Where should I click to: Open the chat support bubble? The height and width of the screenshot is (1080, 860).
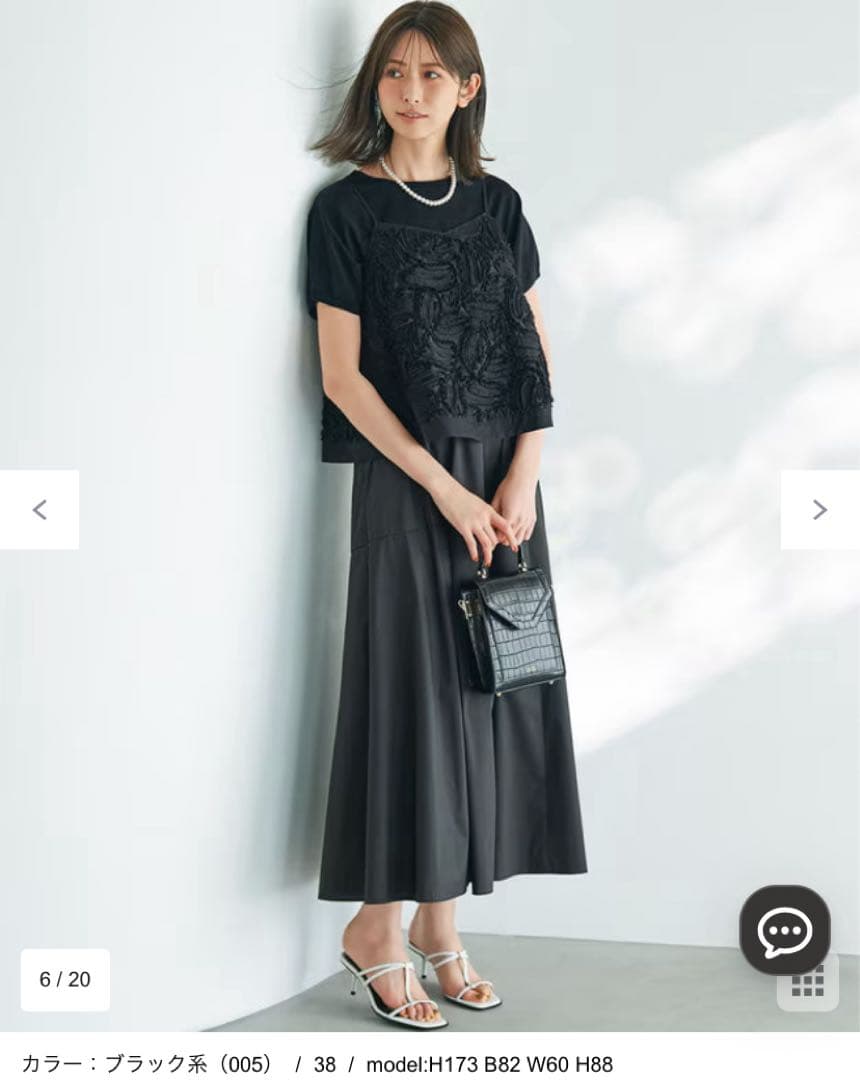pyautogui.click(x=785, y=931)
